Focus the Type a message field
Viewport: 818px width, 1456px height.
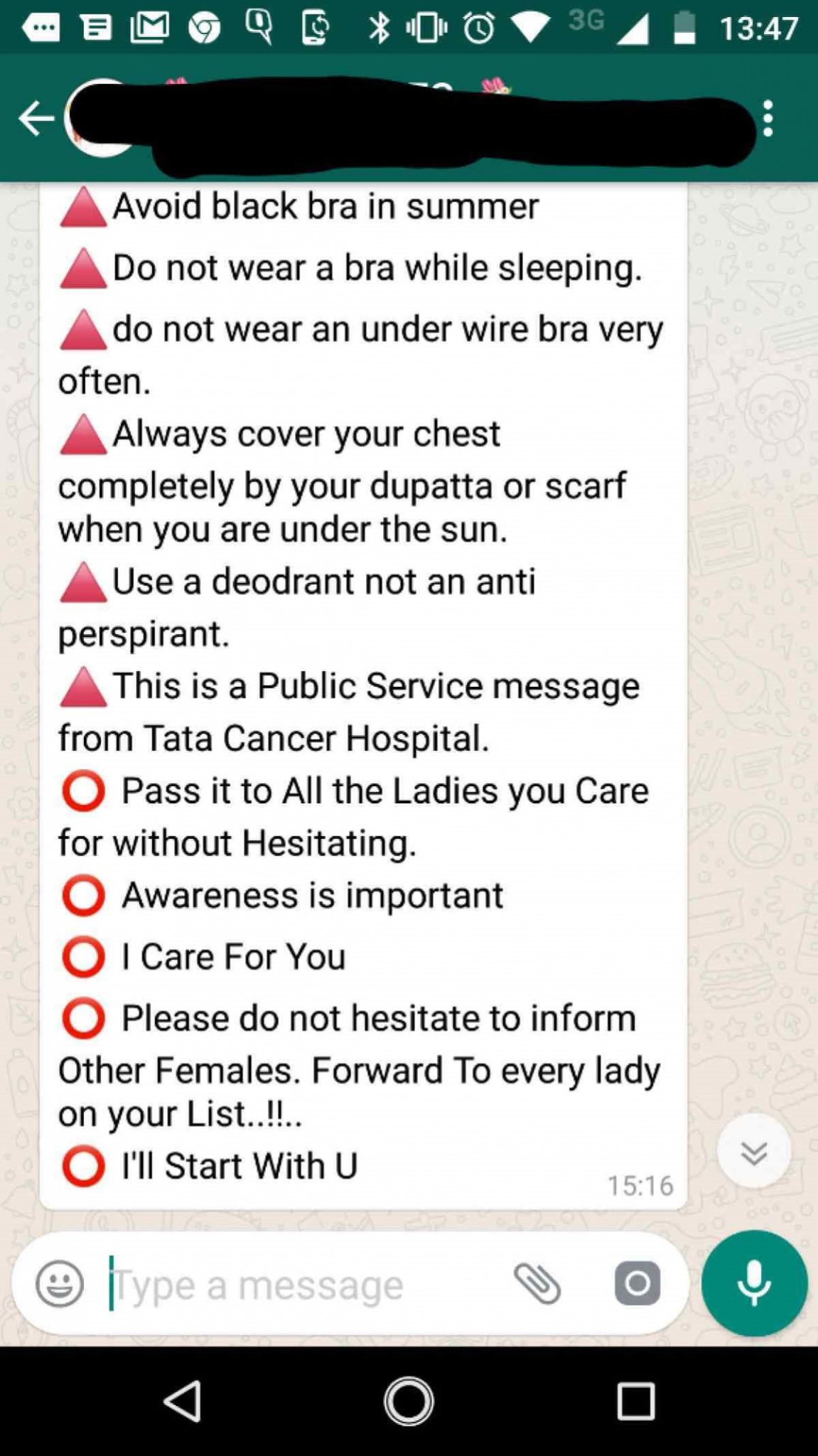point(298,1285)
